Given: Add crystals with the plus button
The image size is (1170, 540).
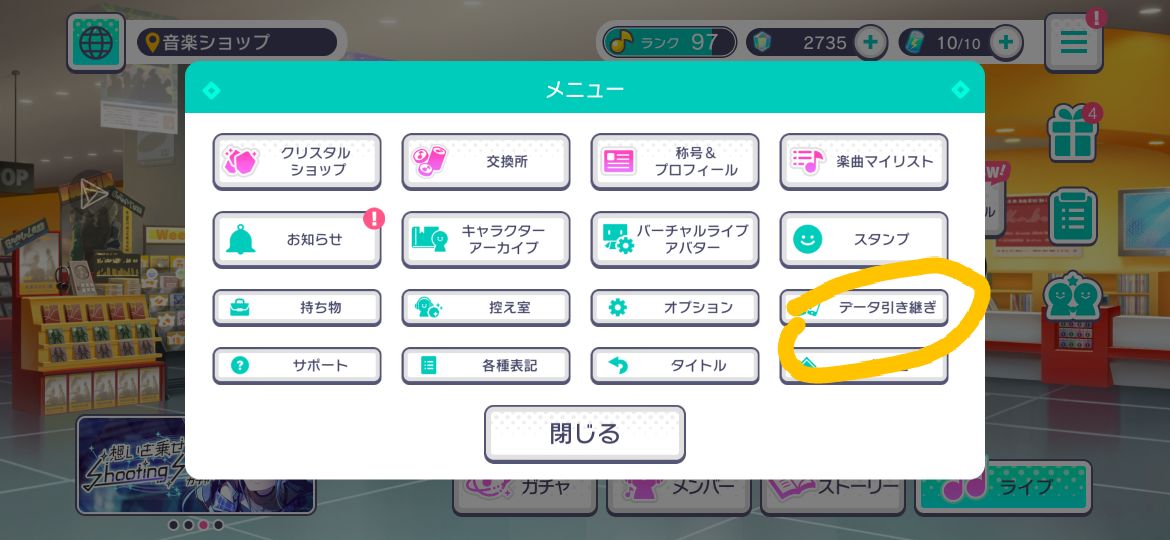Looking at the screenshot, I should coord(870,42).
